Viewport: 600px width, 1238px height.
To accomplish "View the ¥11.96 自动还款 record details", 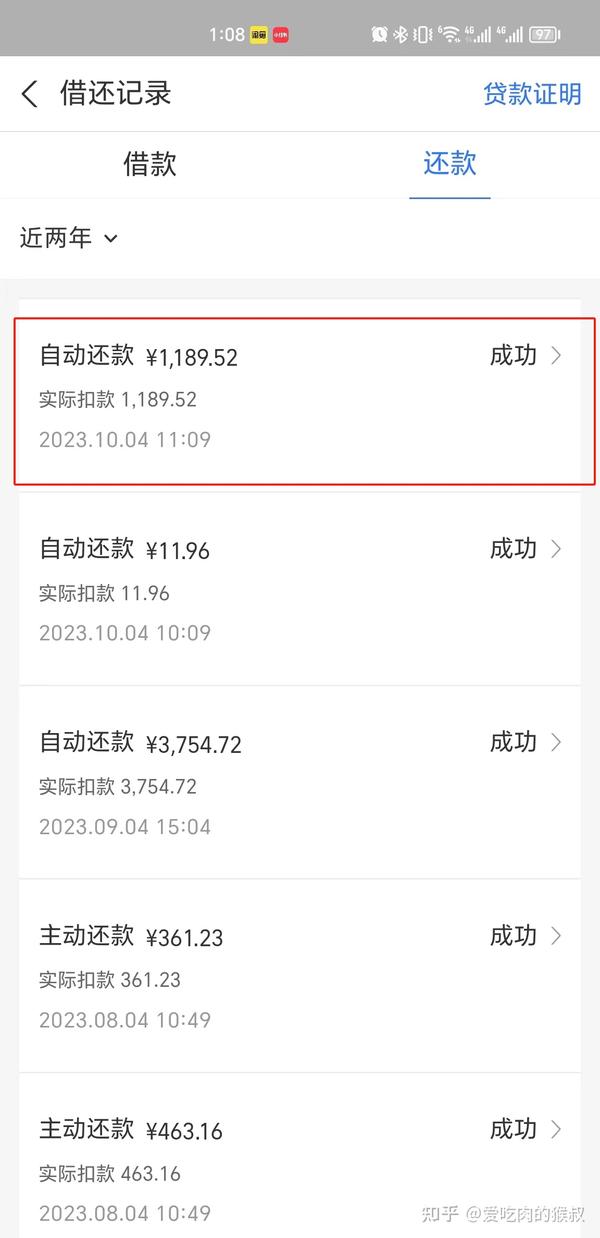I will pyautogui.click(x=300, y=589).
